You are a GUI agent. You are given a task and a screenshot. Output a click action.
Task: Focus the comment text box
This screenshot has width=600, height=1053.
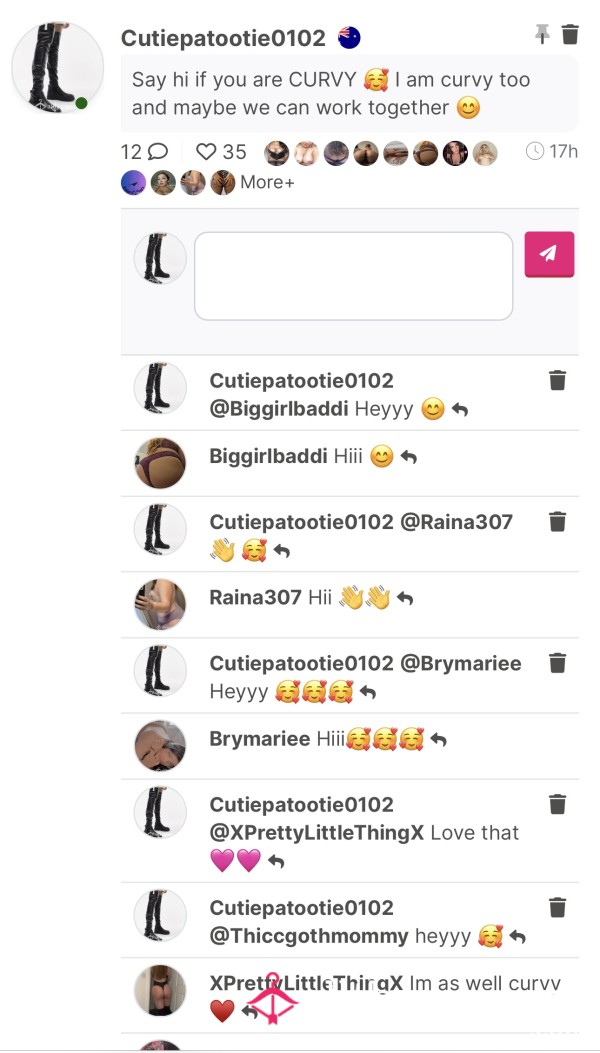point(353,276)
